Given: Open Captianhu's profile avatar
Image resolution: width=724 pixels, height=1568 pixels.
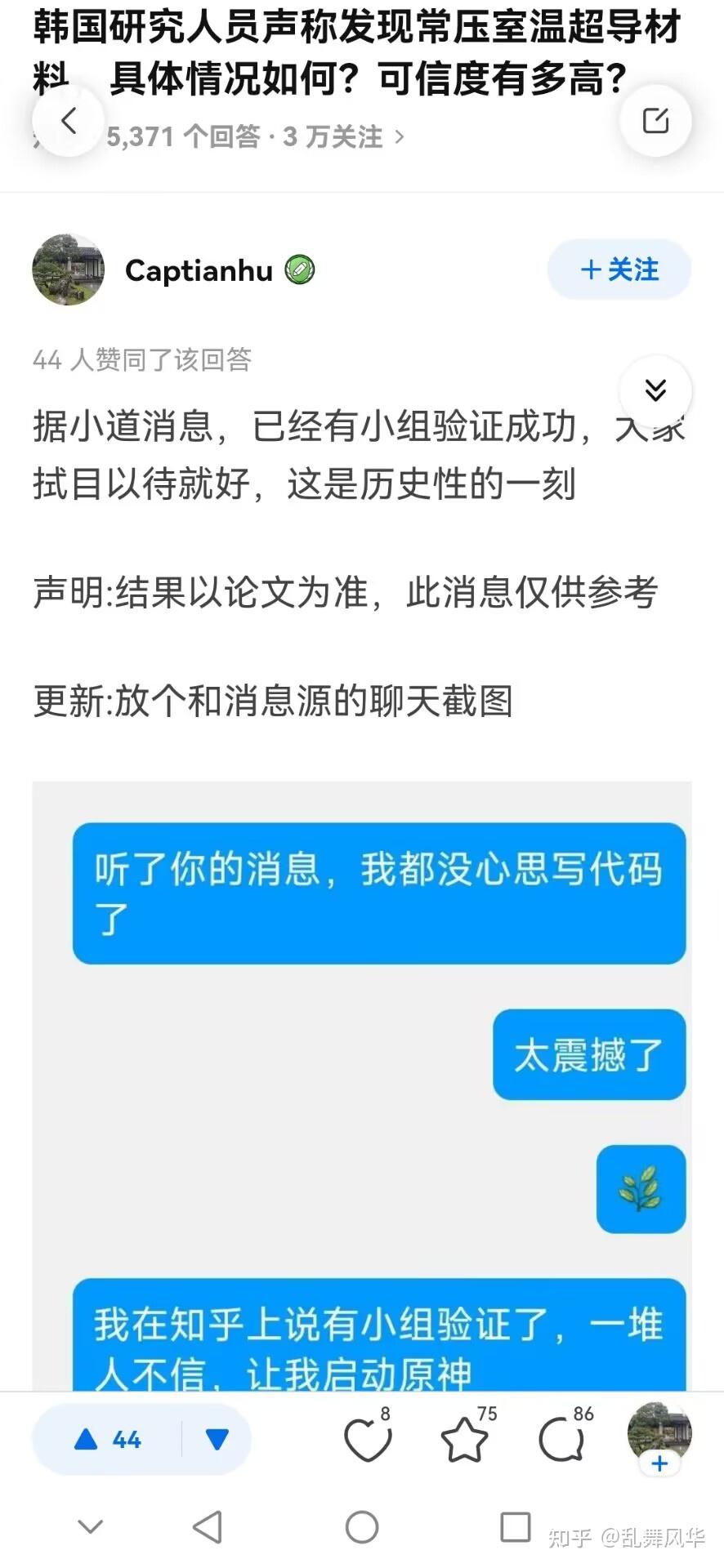Looking at the screenshot, I should pyautogui.click(x=69, y=269).
